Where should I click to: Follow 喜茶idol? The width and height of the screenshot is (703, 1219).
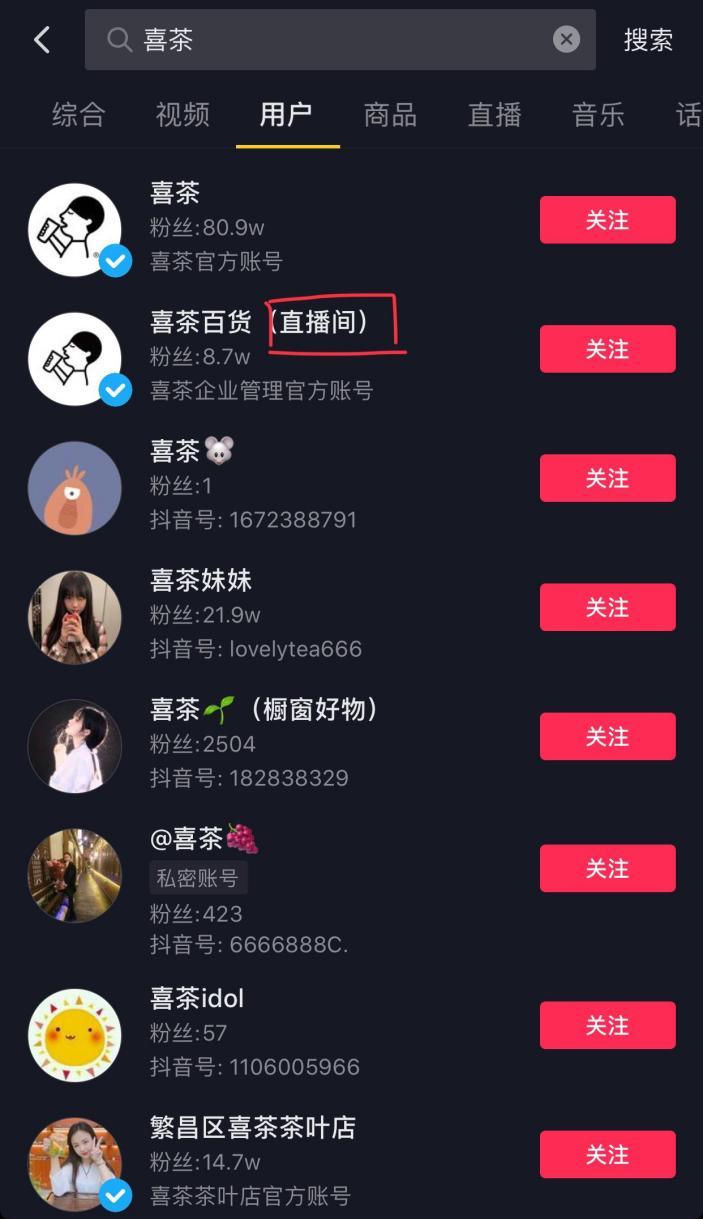click(607, 1025)
